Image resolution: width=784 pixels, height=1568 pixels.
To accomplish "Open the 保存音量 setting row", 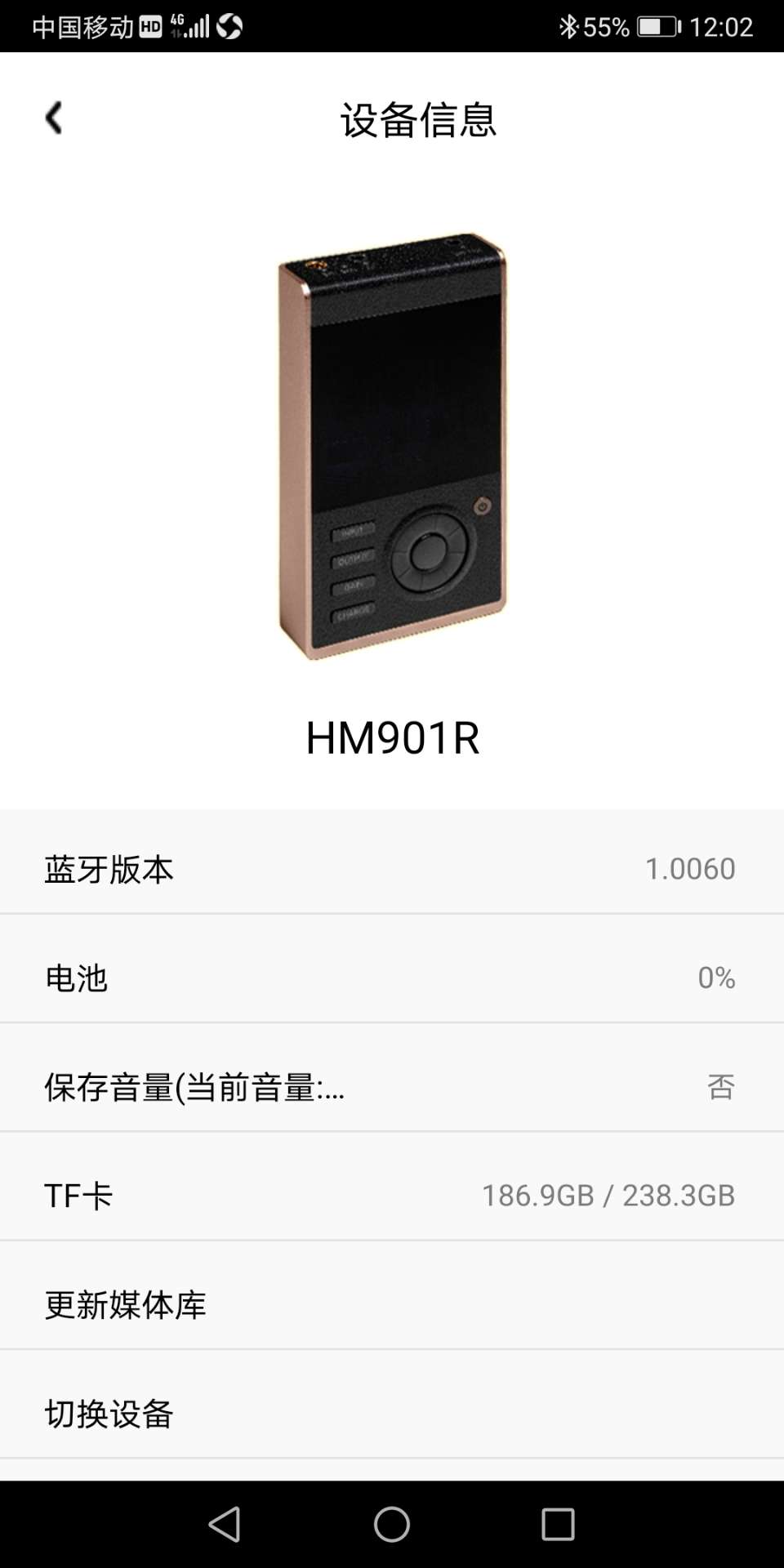I will click(392, 1087).
